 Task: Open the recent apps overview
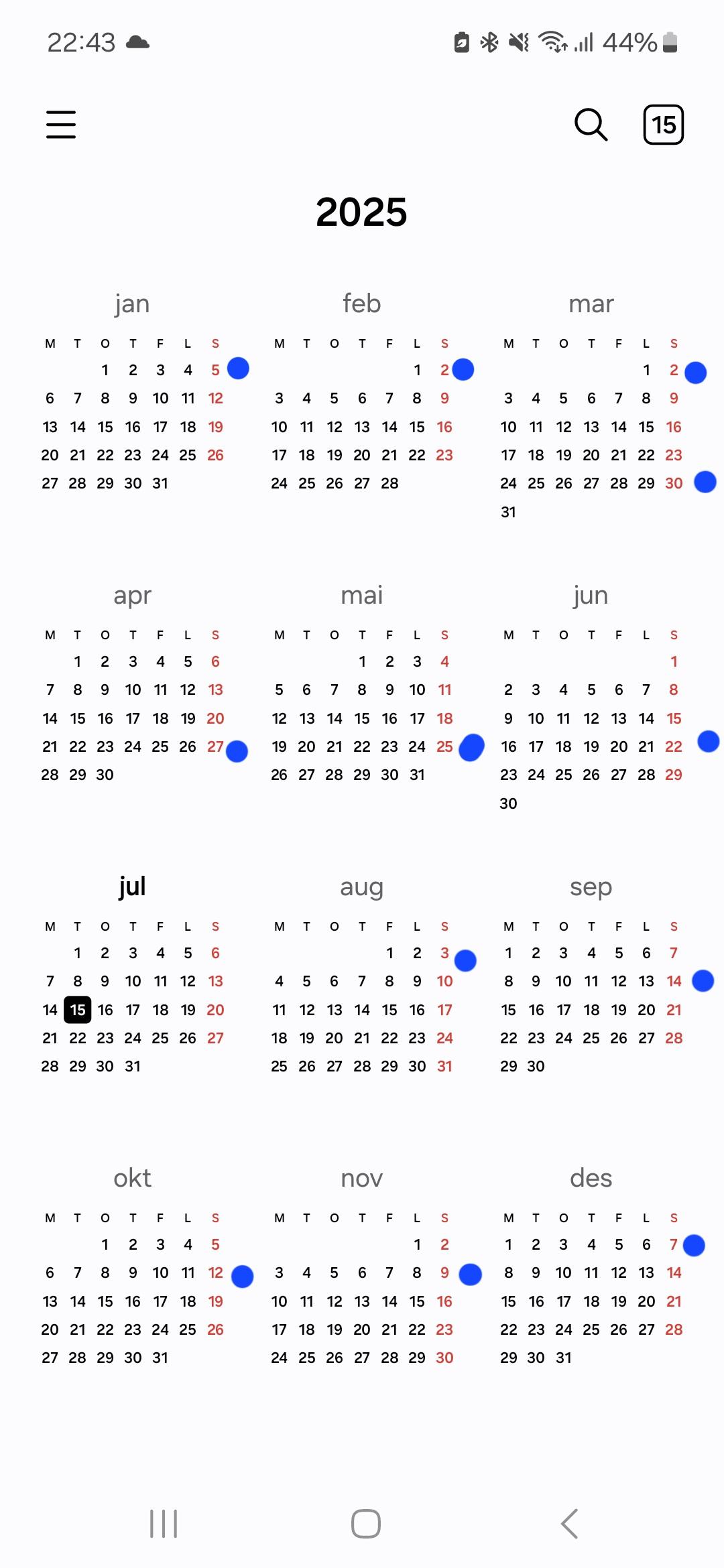tap(164, 1524)
